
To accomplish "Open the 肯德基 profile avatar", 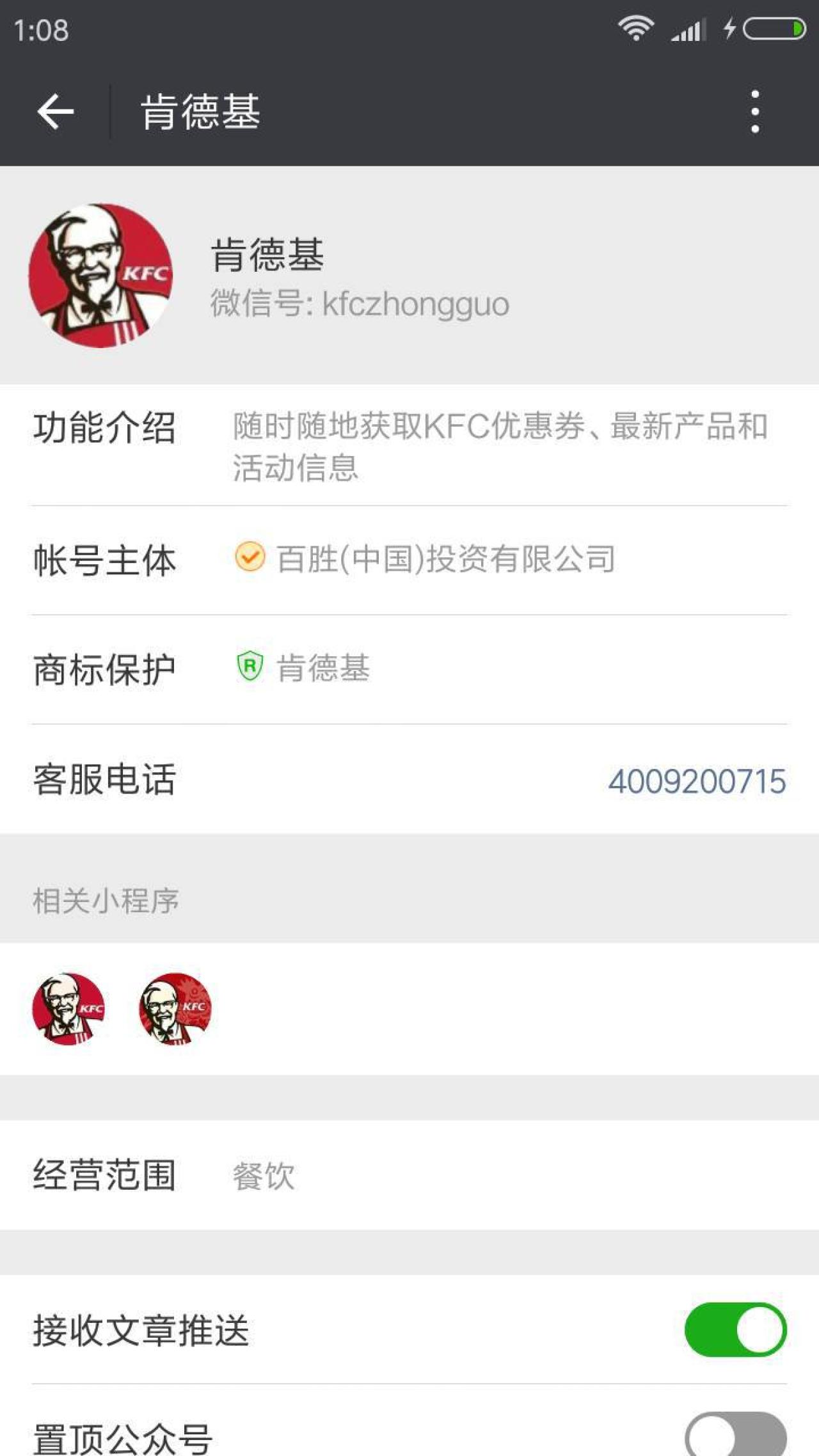I will click(100, 276).
